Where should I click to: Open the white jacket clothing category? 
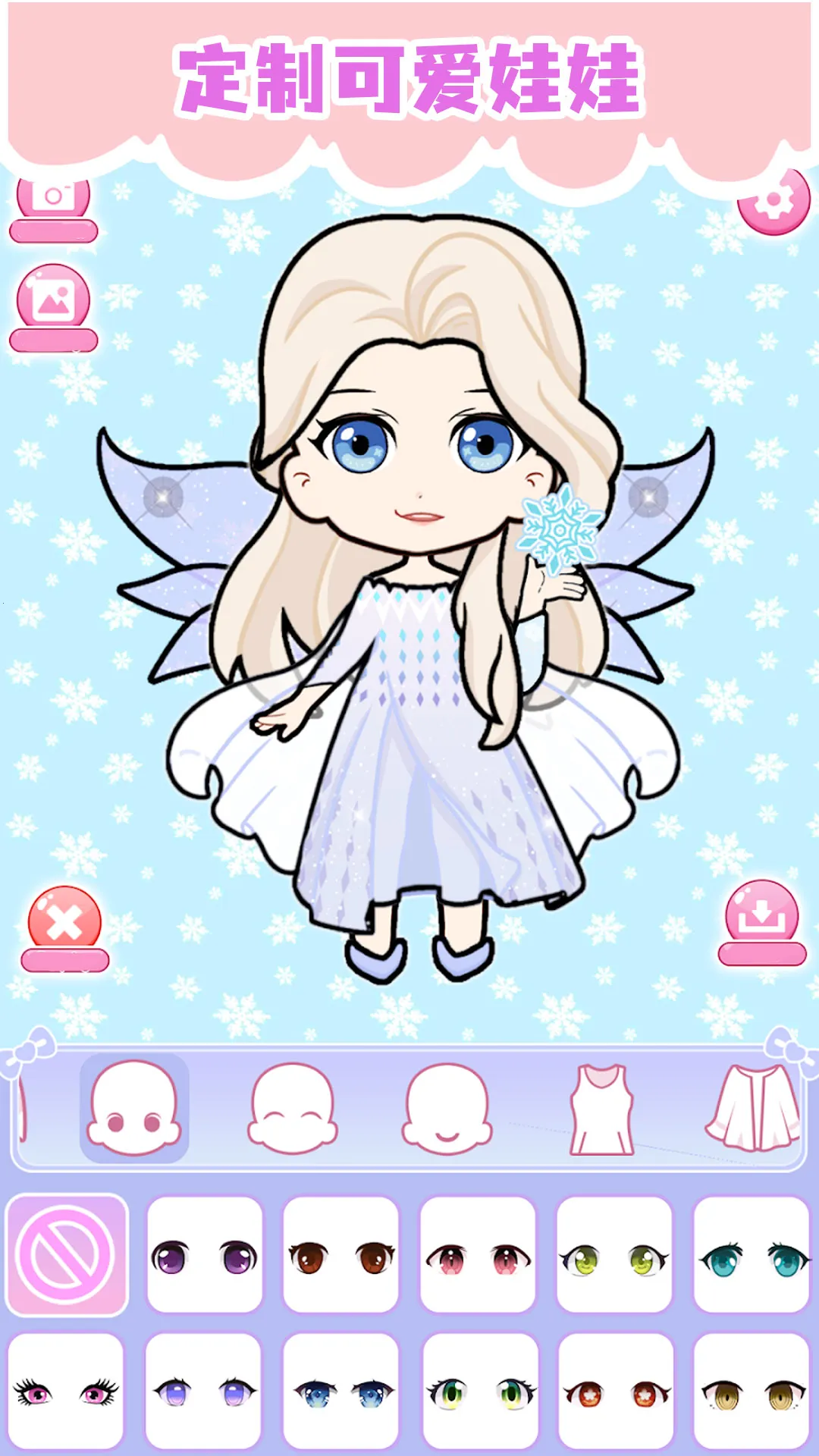[755, 1109]
